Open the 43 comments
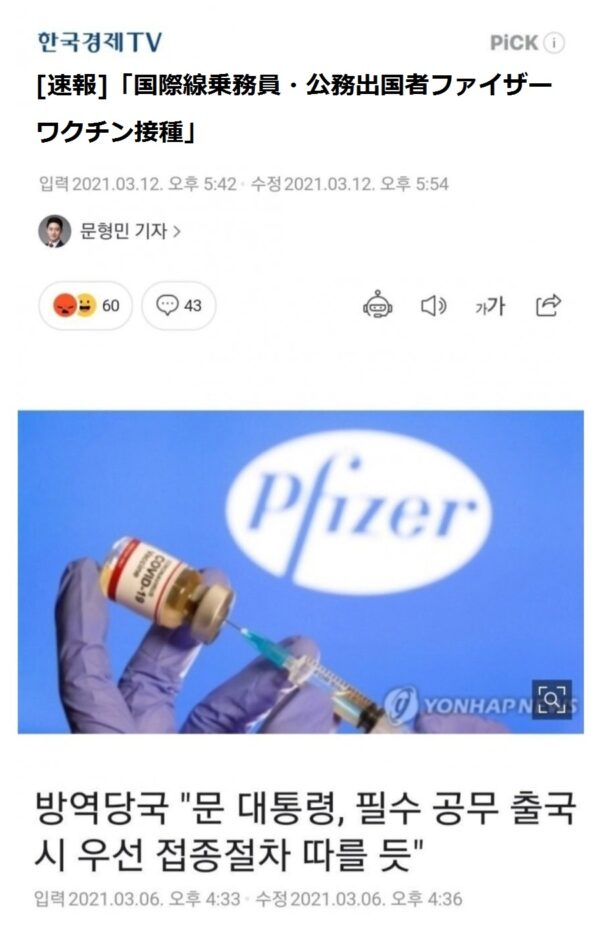The image size is (600, 950). coord(179,305)
